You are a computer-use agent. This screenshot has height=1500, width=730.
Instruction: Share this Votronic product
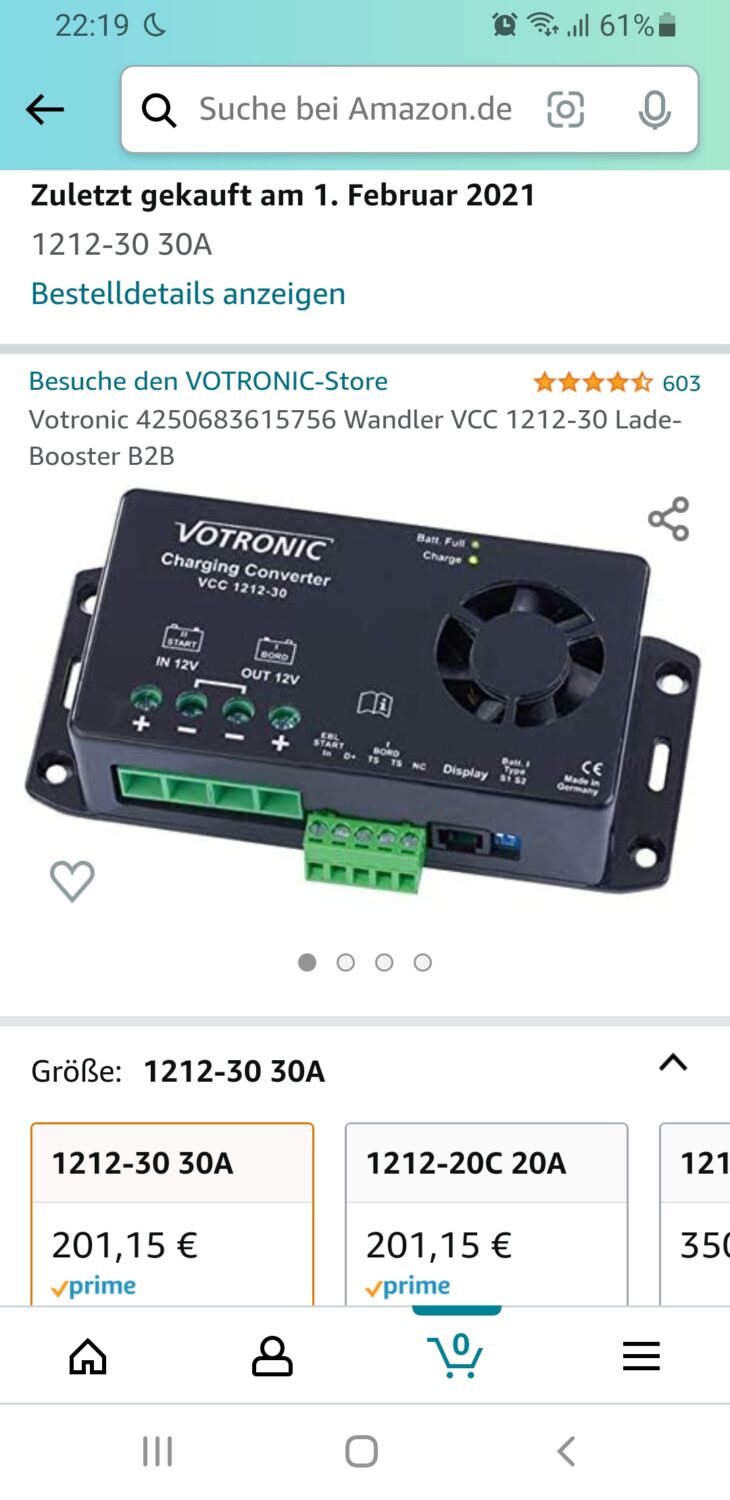tap(668, 519)
